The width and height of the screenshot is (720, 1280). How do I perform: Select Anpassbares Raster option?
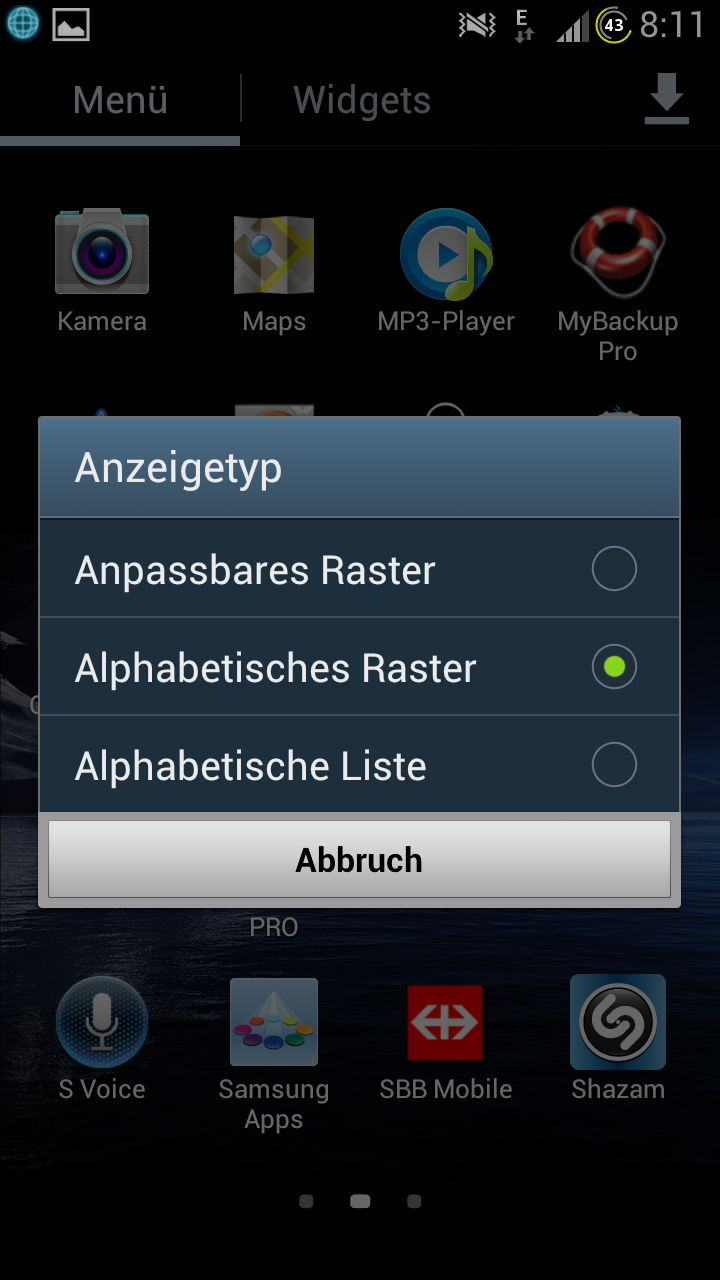tap(359, 569)
